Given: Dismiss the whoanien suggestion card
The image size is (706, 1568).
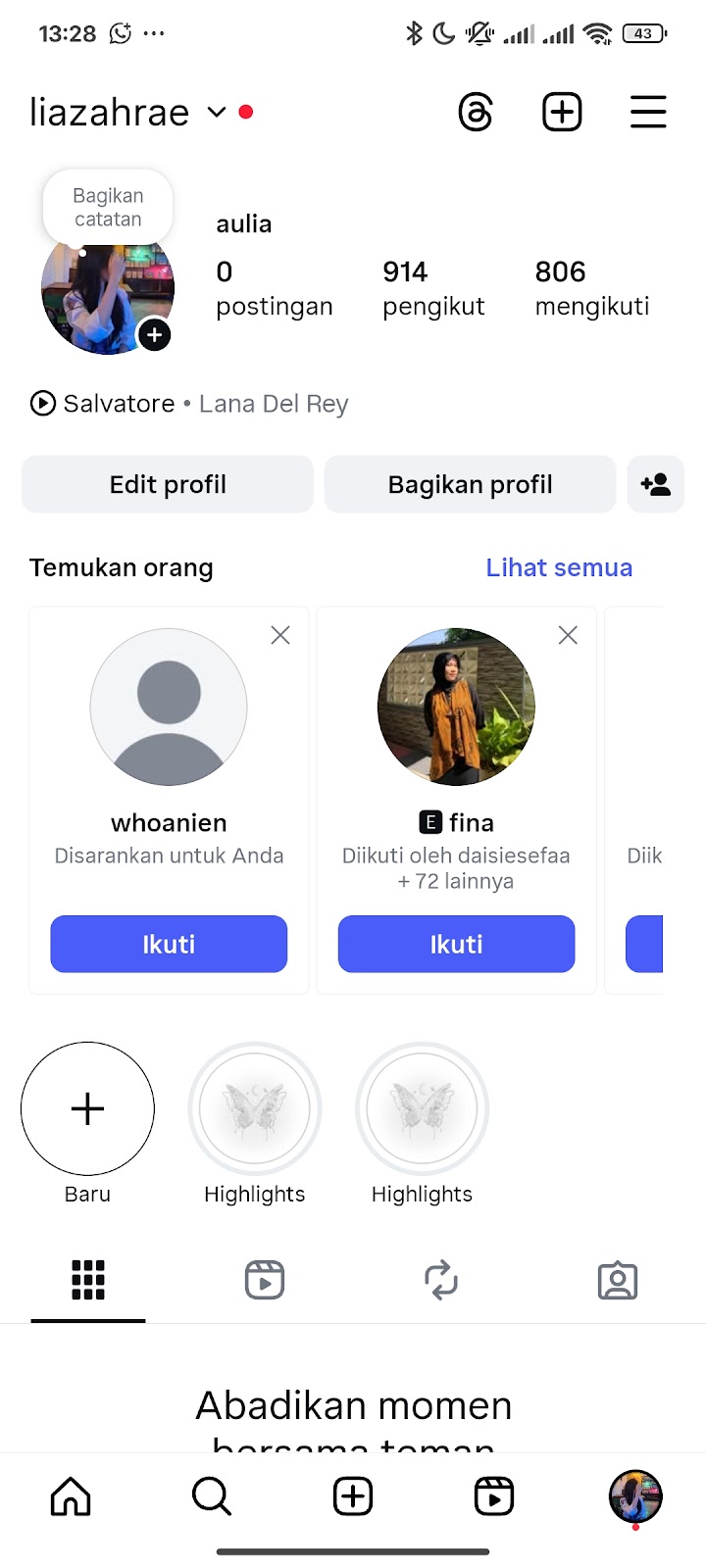Looking at the screenshot, I should click(x=280, y=635).
